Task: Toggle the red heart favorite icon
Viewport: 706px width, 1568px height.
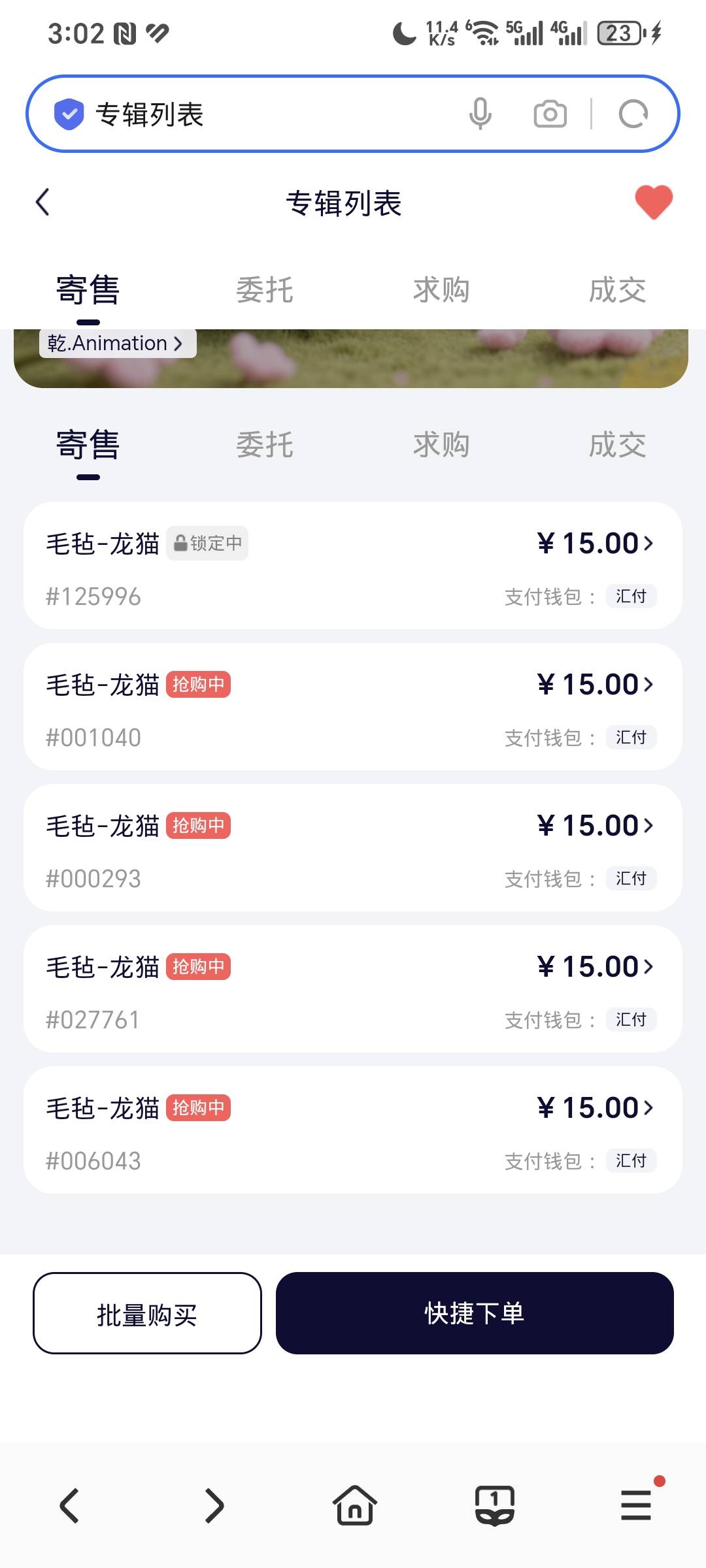Action: (654, 202)
